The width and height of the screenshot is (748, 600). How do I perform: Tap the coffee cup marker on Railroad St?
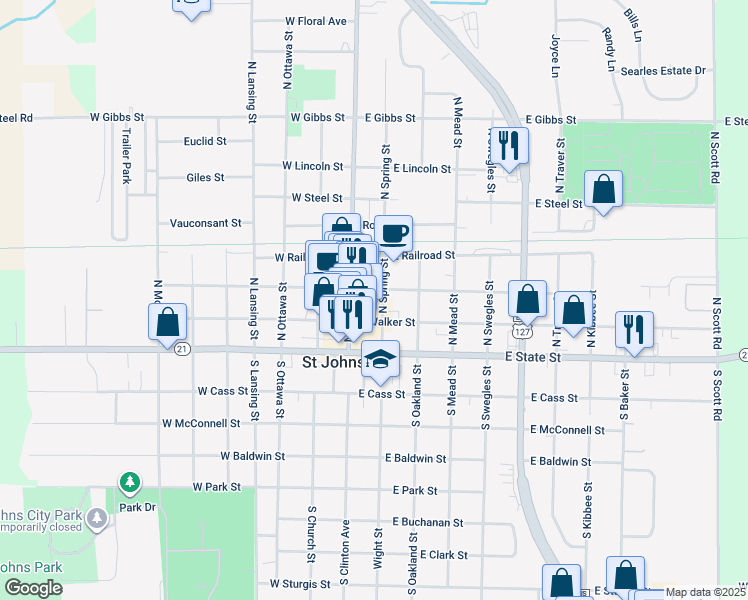coord(393,234)
